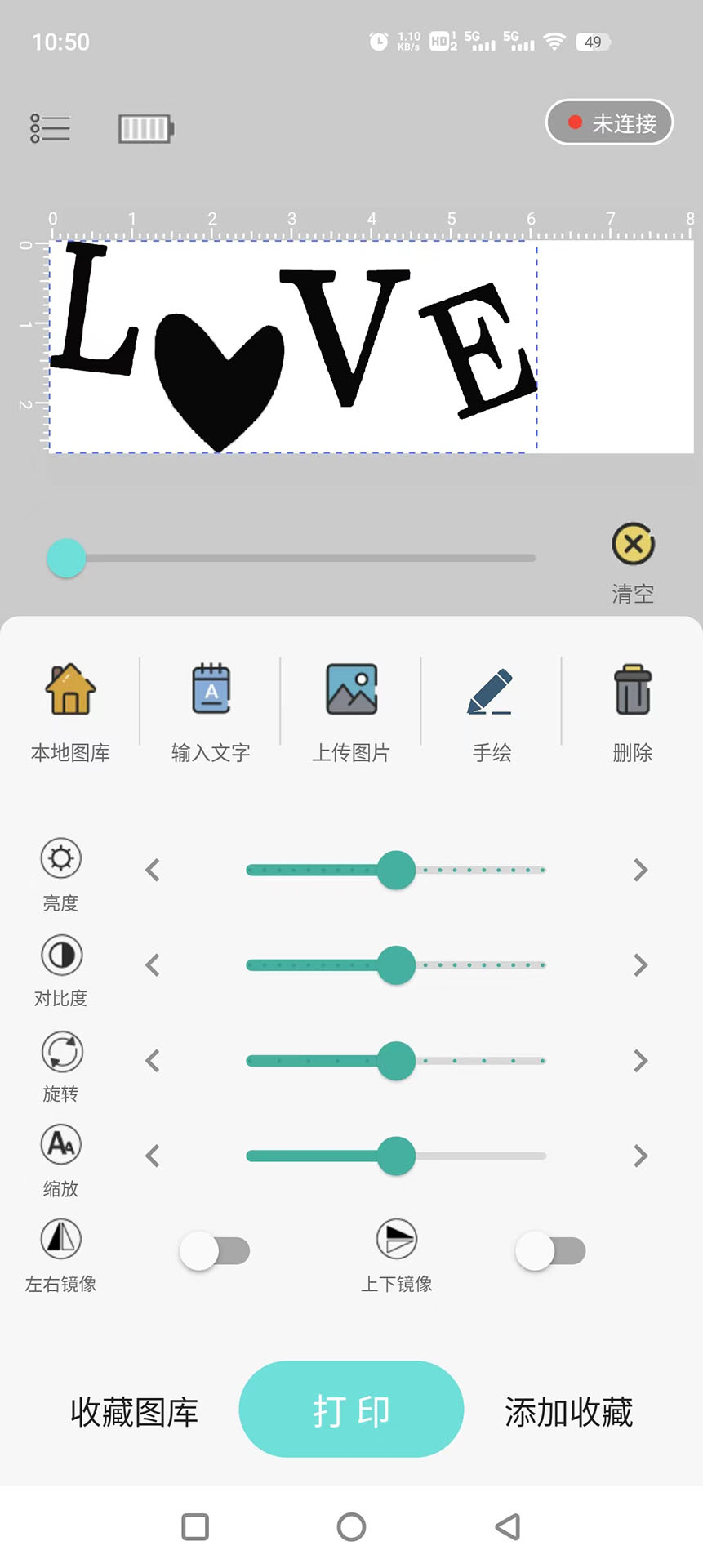This screenshot has width=703, height=1568.
Task: Tap the 未连接 connection status toggle
Action: [608, 122]
